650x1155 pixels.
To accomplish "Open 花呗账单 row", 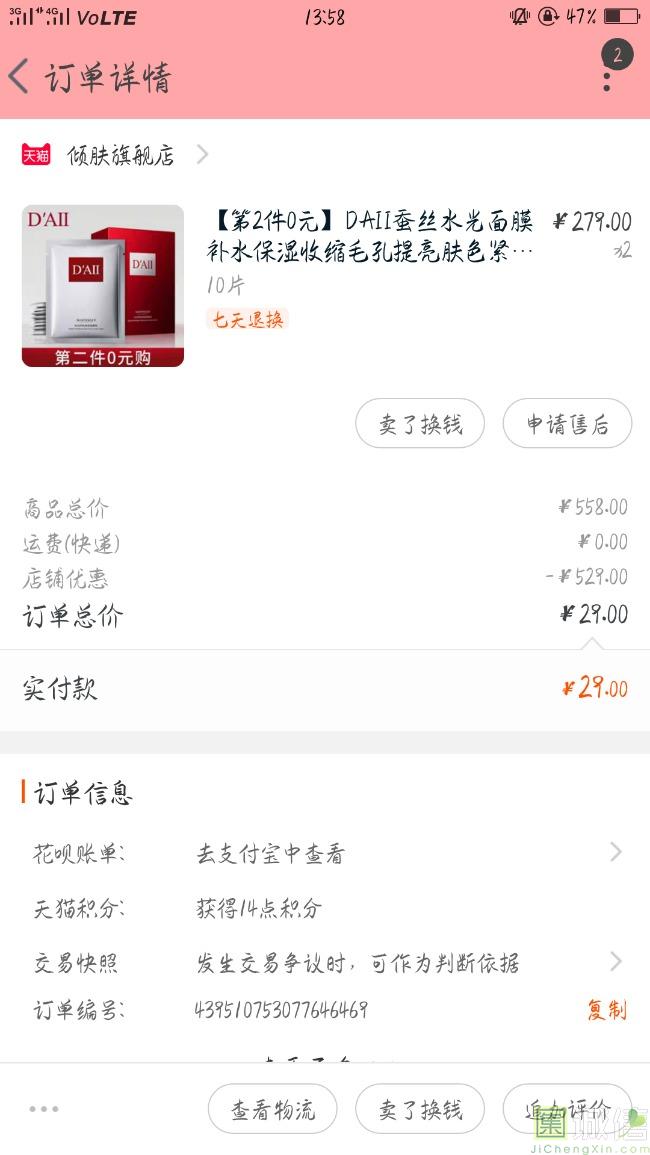I will [325, 854].
